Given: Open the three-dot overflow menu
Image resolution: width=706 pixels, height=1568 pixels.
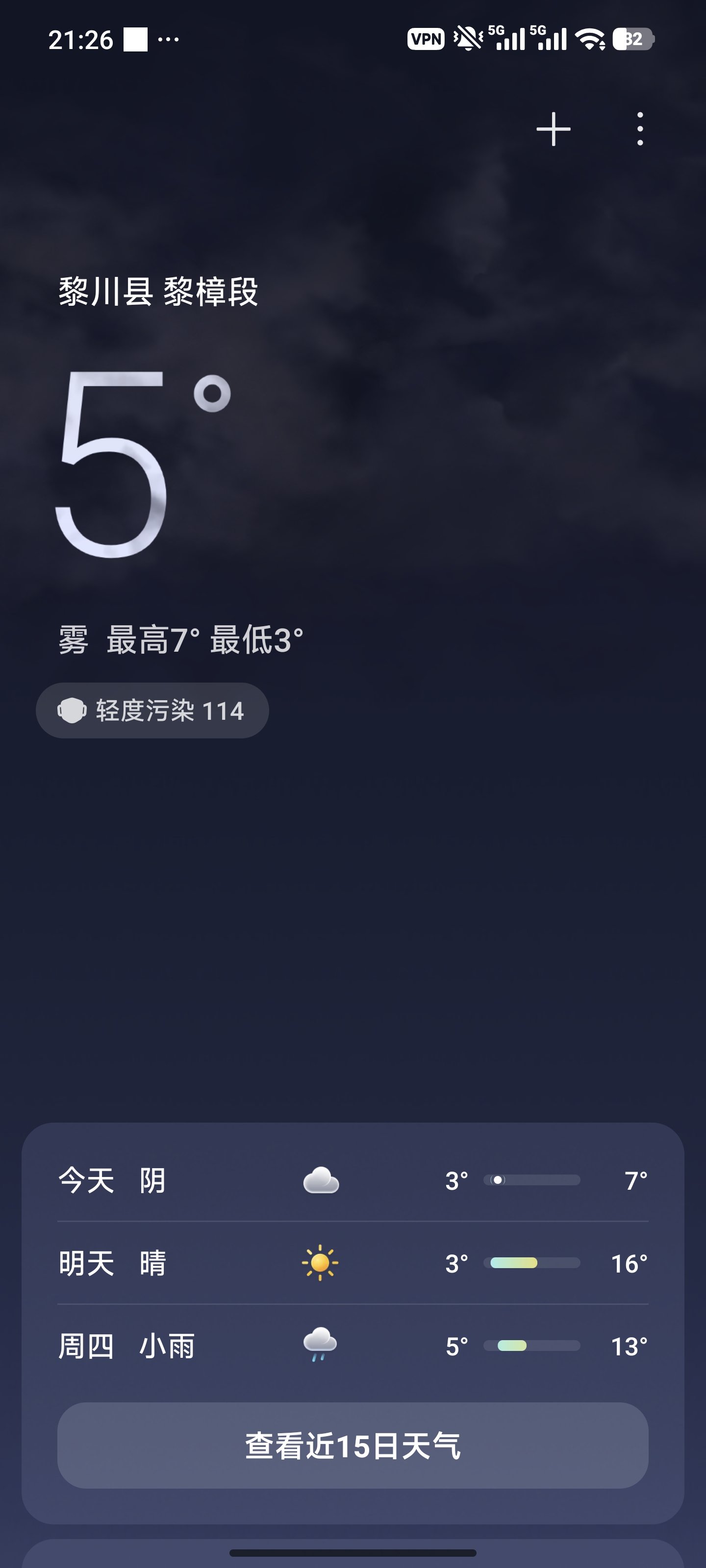Looking at the screenshot, I should 638,128.
